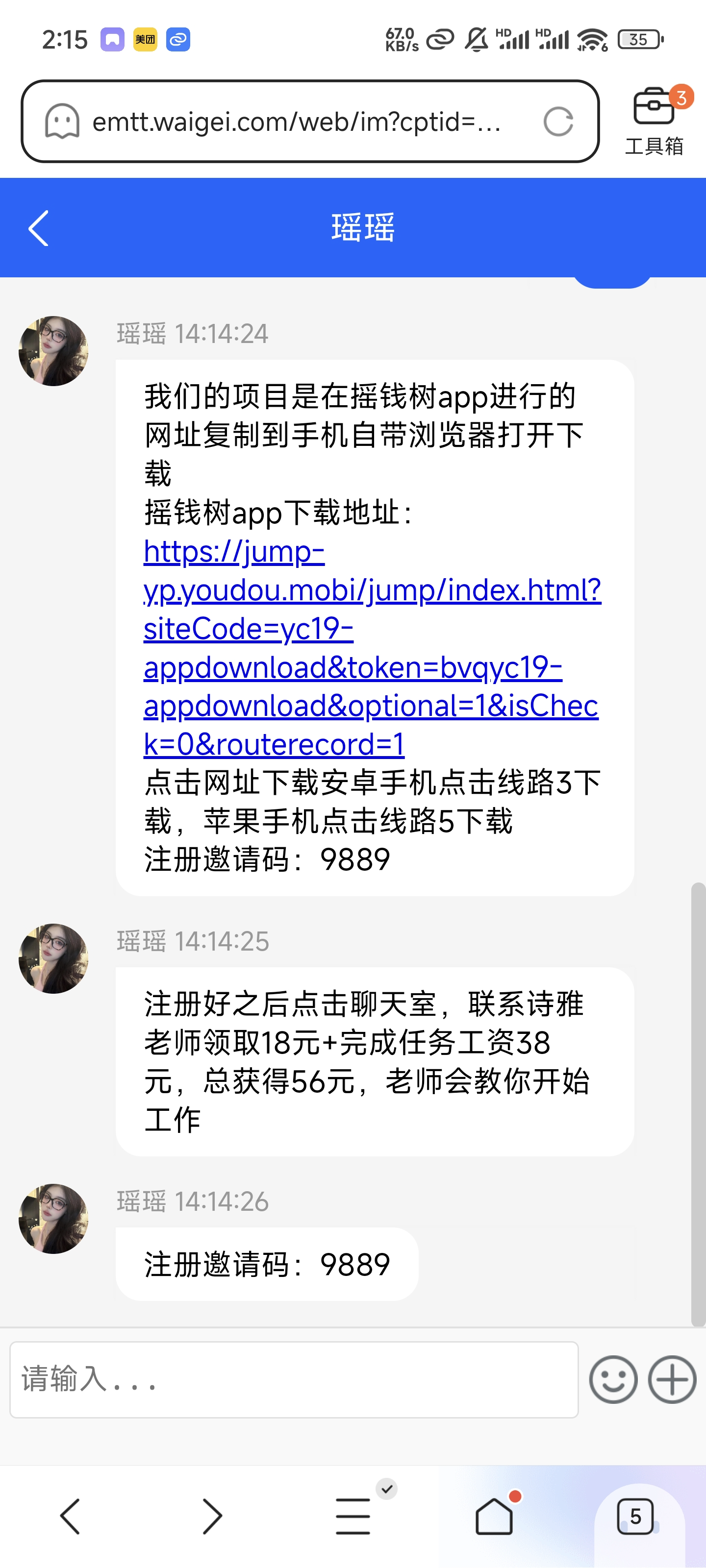Focus the 请输入 message input field
Screen dimensions: 706x1568
tap(294, 1379)
